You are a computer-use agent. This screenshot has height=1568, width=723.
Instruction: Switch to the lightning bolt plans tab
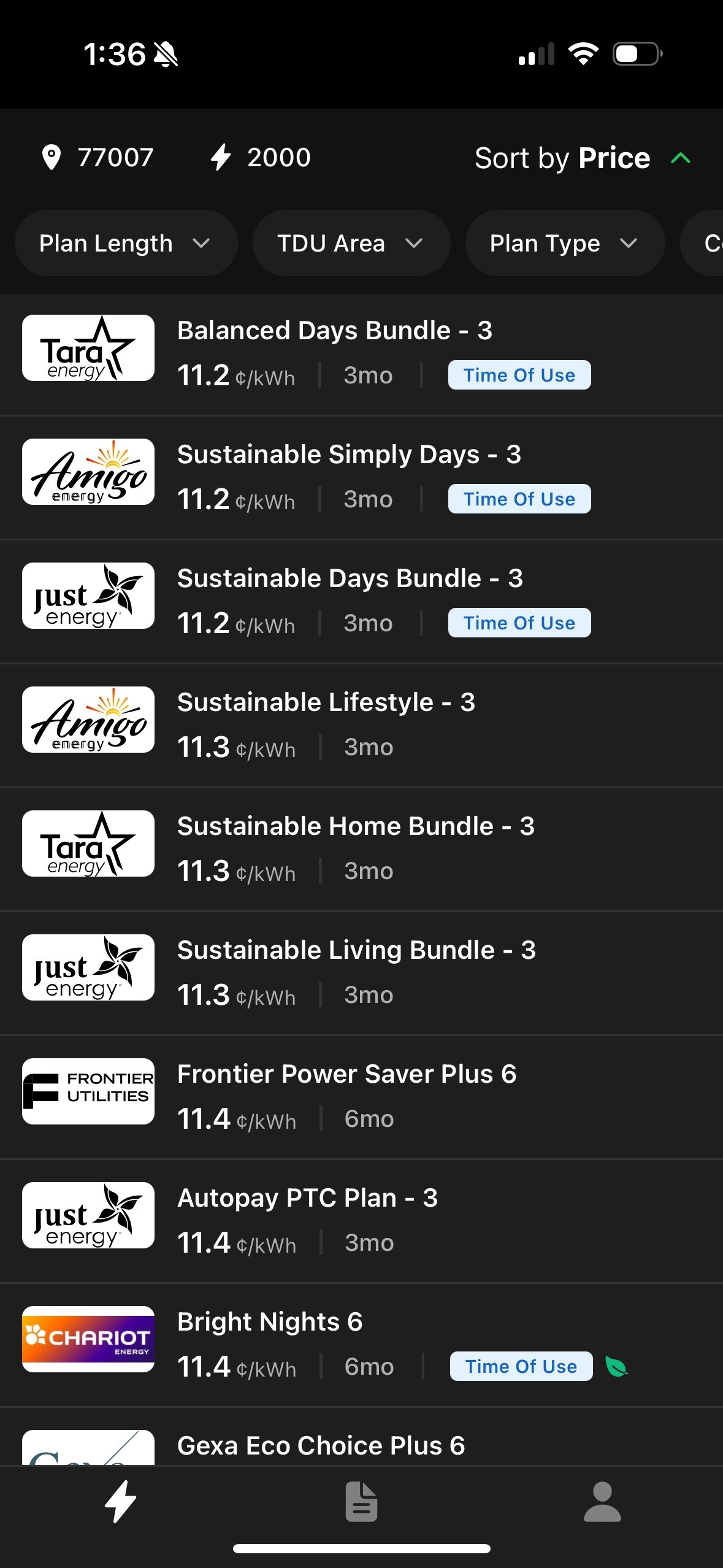coord(121,1502)
